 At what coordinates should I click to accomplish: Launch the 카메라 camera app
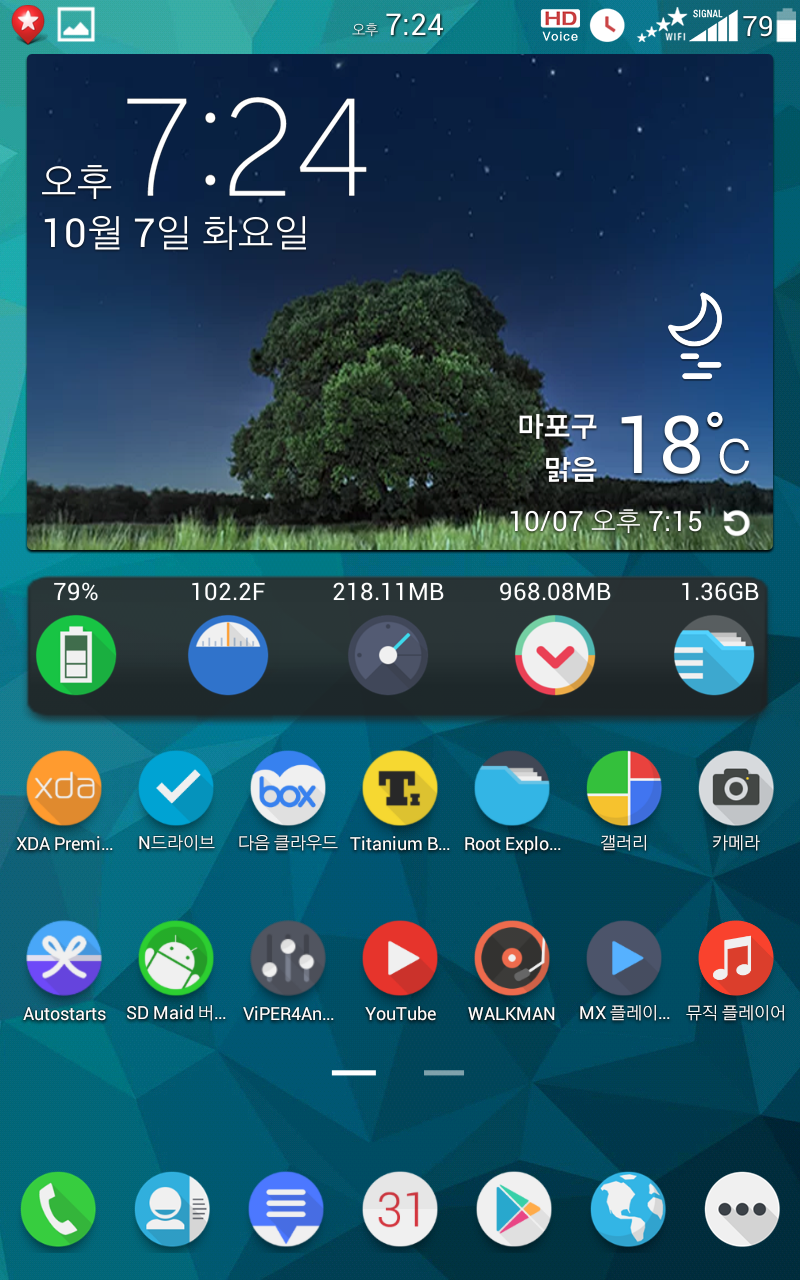click(x=736, y=789)
